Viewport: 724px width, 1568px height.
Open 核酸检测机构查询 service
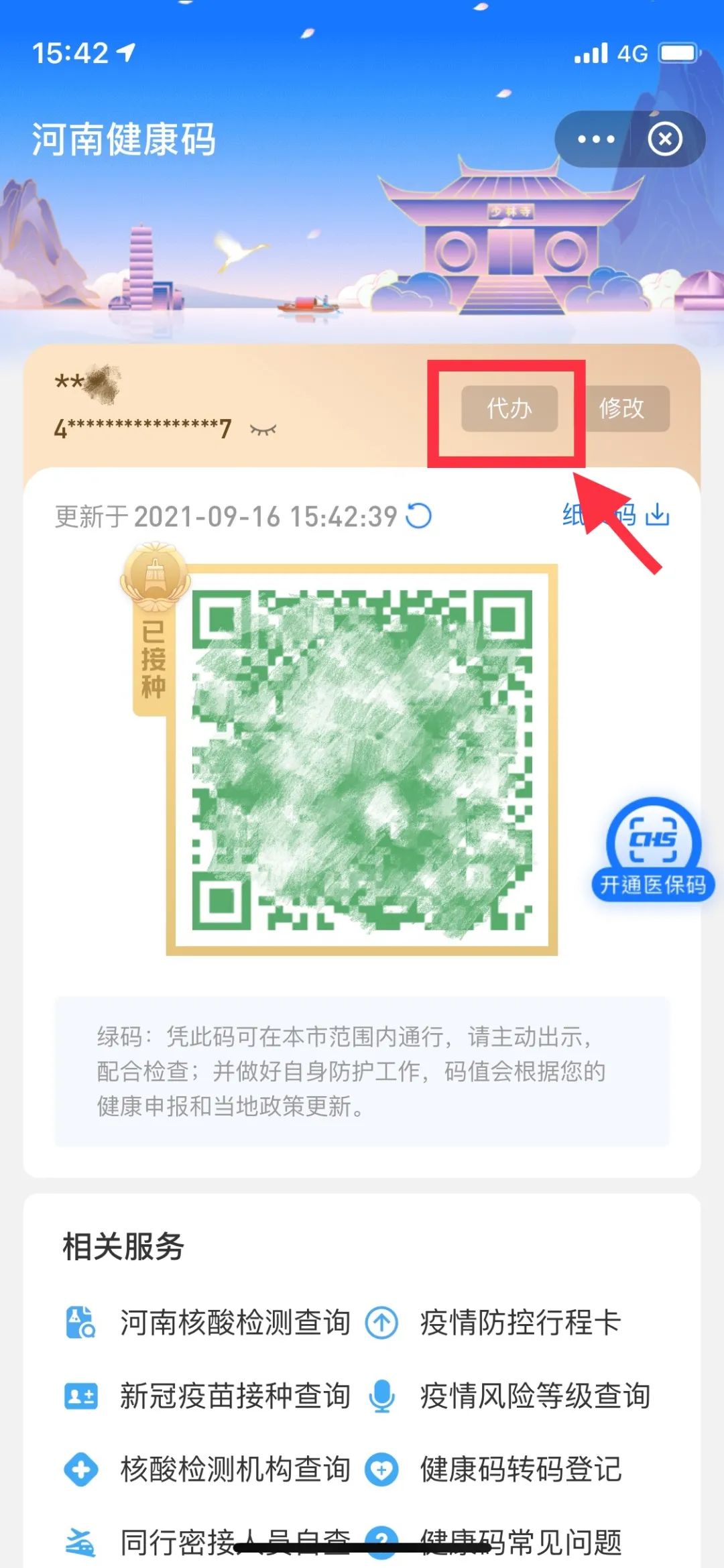coord(233,1469)
